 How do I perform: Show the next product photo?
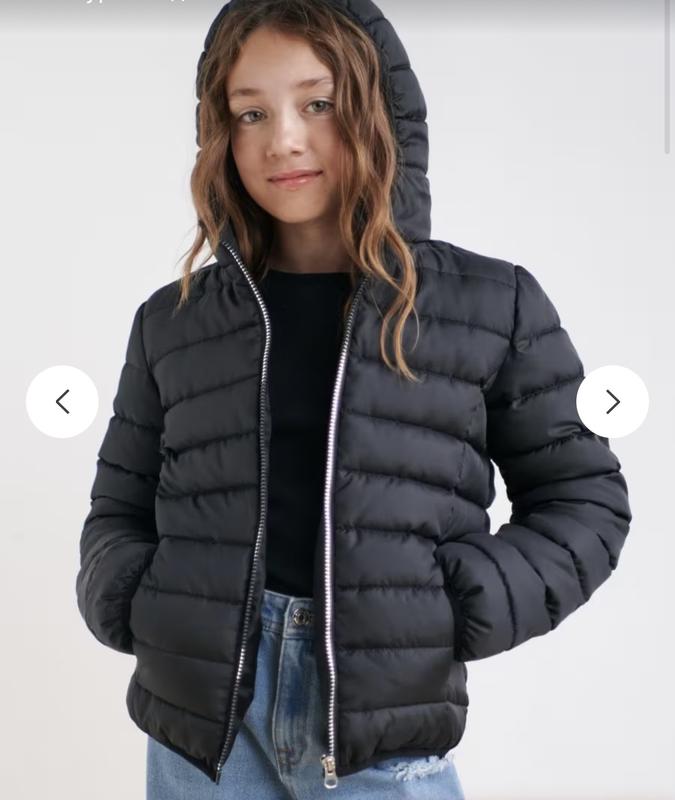pos(612,402)
